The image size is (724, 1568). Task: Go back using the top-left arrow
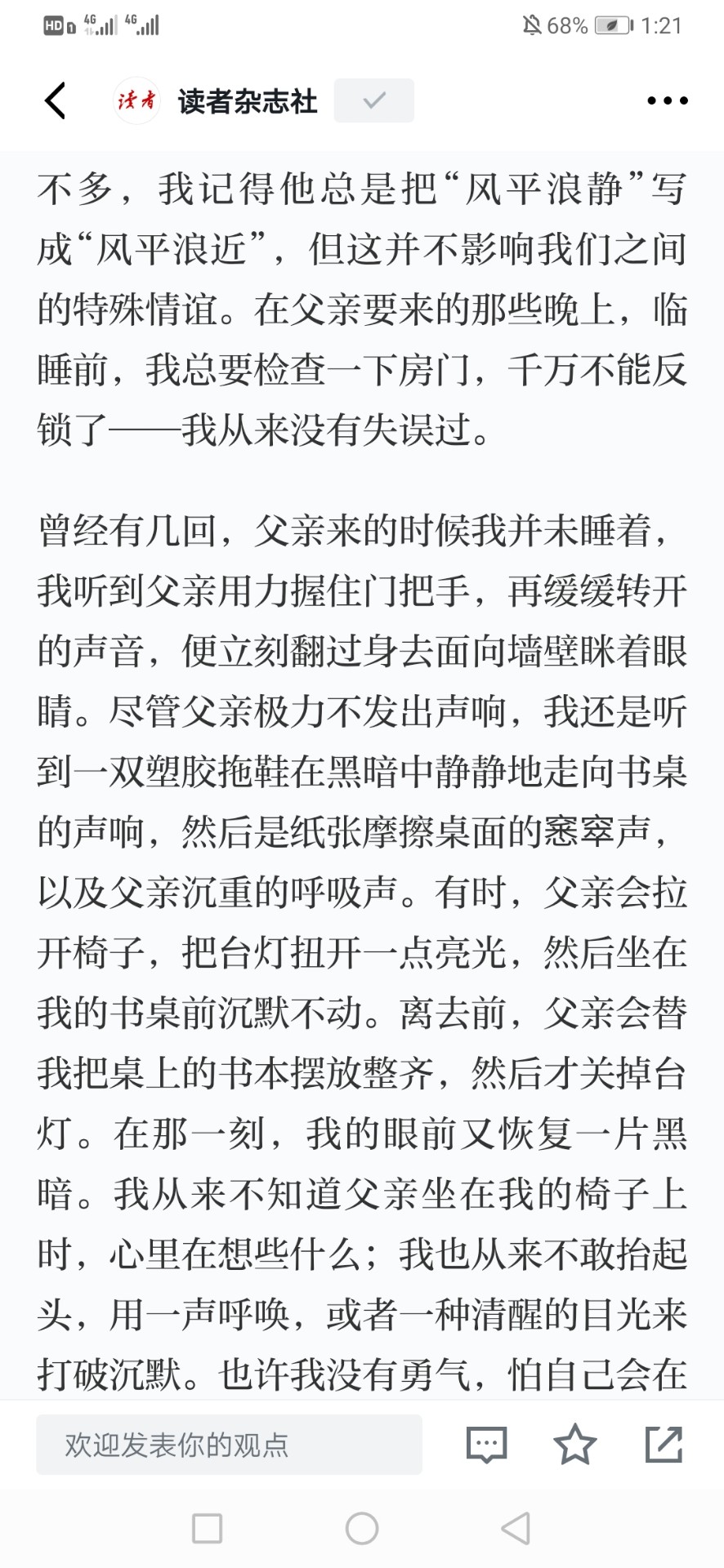55,101
